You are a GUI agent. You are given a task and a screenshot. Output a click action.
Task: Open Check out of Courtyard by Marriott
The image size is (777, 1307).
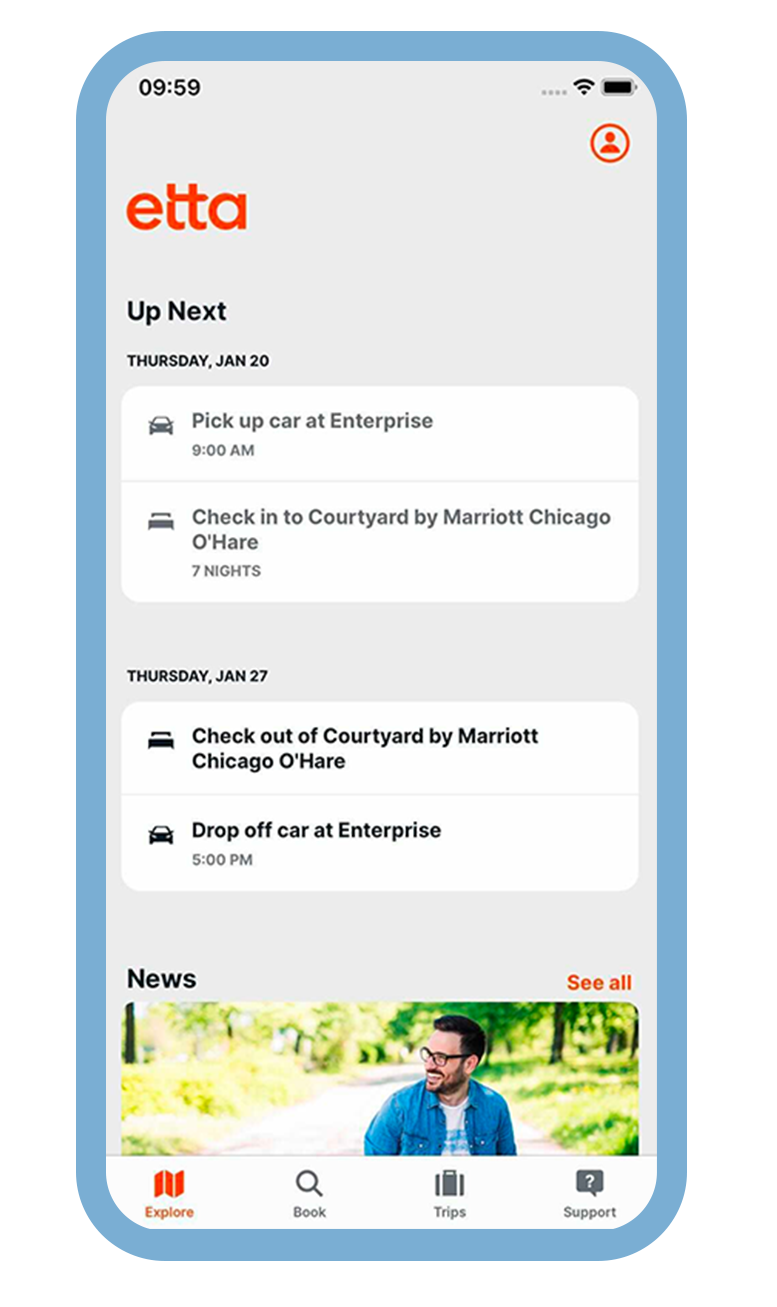coord(380,748)
